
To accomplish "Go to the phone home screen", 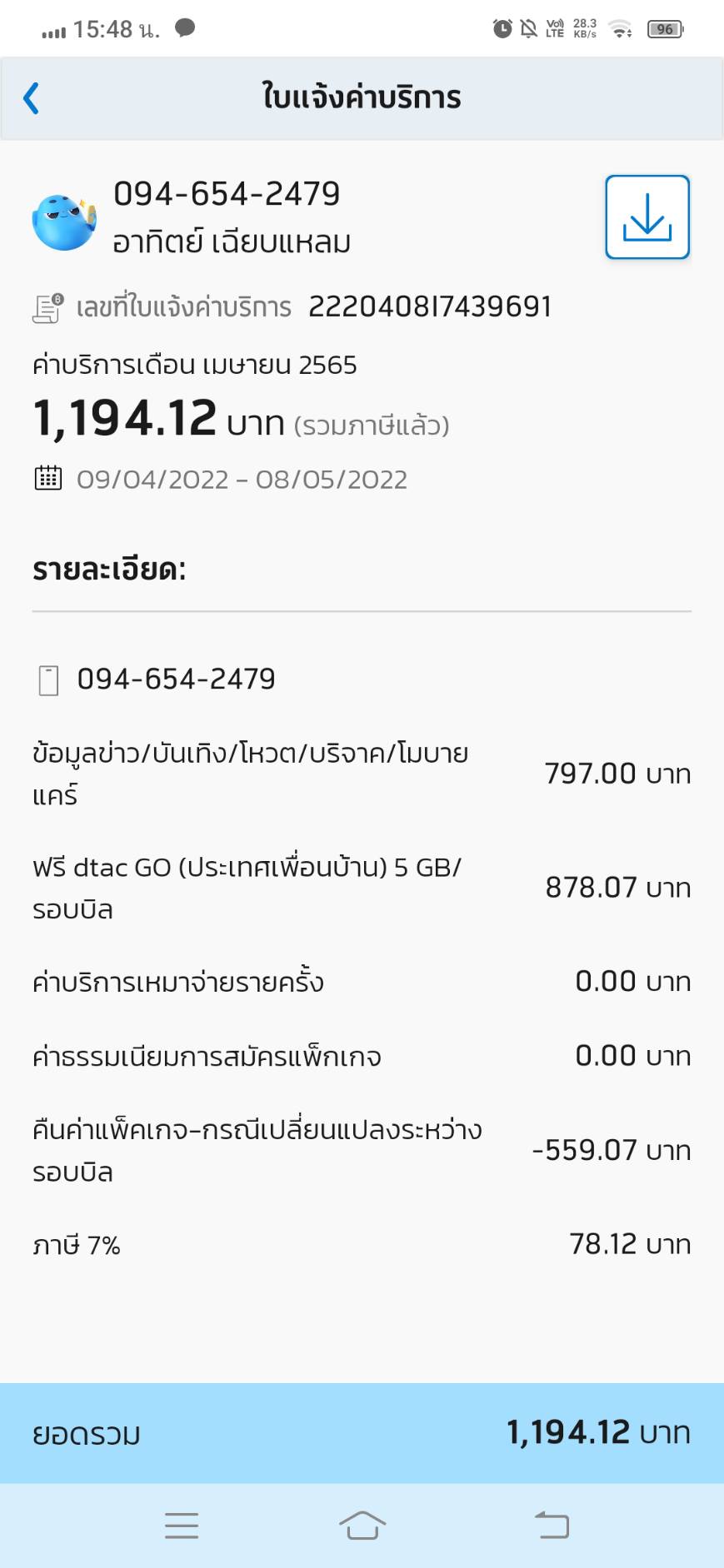I will [x=362, y=1526].
